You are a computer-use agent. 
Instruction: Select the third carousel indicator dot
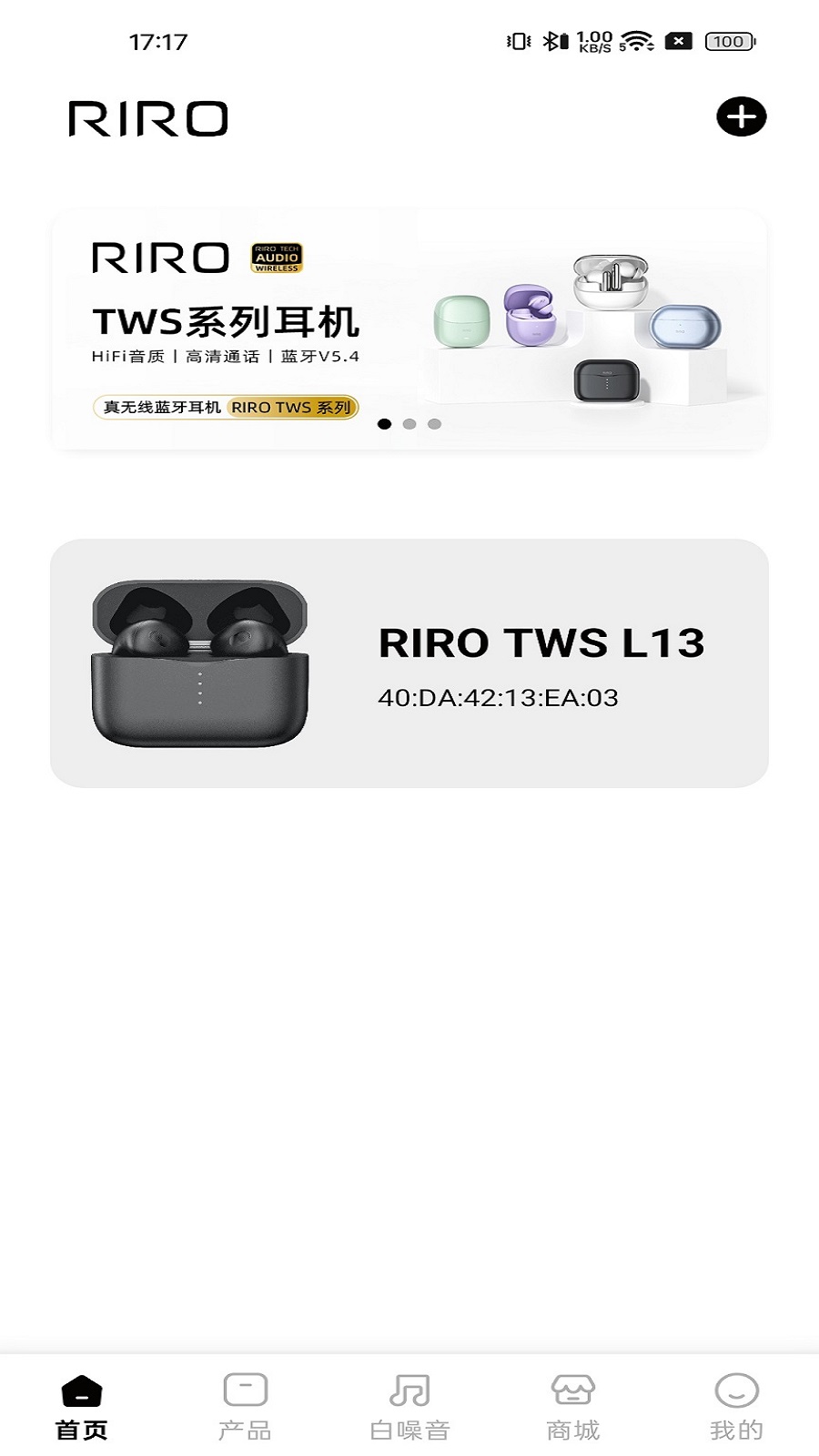[x=433, y=422]
